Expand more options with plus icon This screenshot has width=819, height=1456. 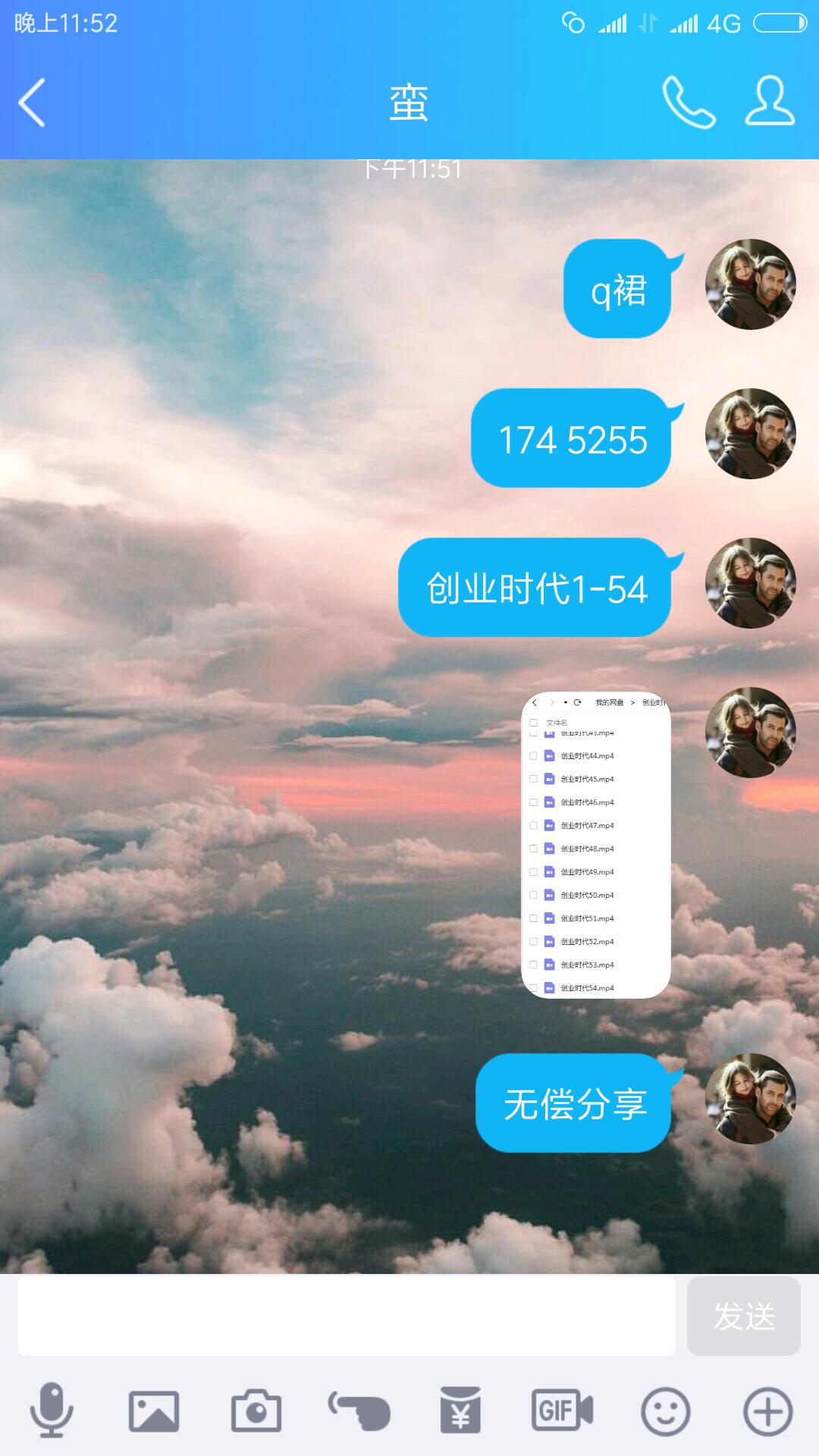(x=768, y=1412)
